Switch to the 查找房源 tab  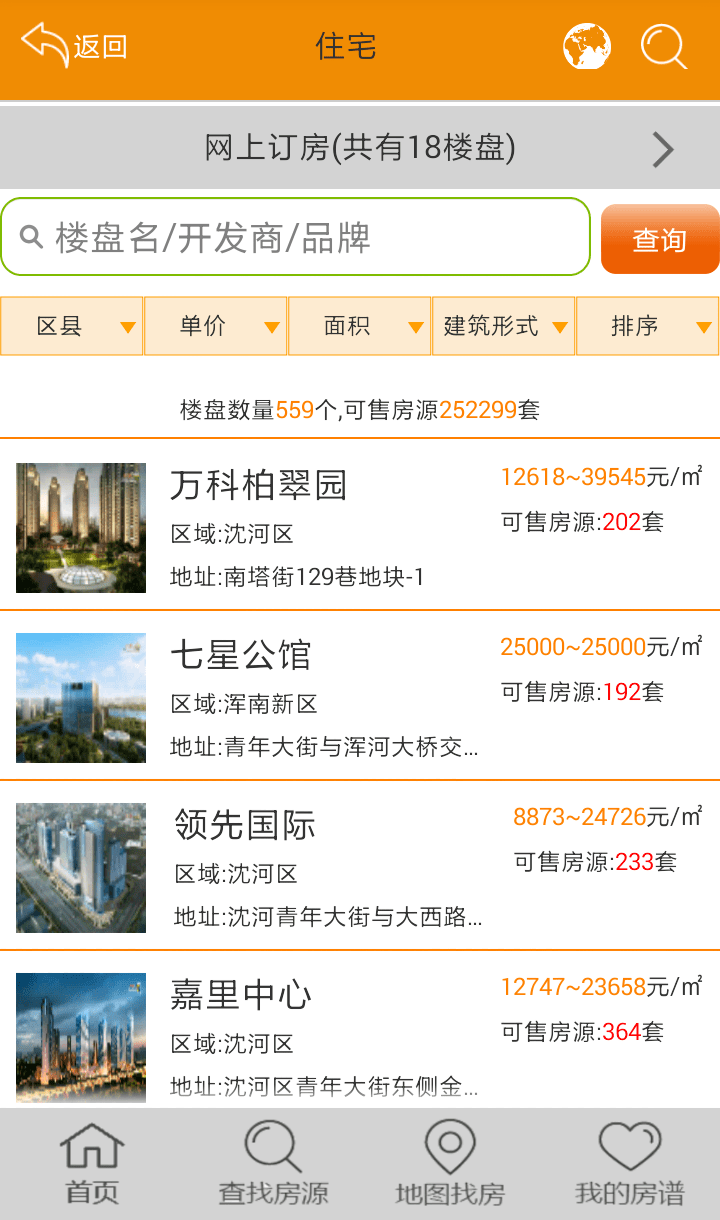(273, 1164)
